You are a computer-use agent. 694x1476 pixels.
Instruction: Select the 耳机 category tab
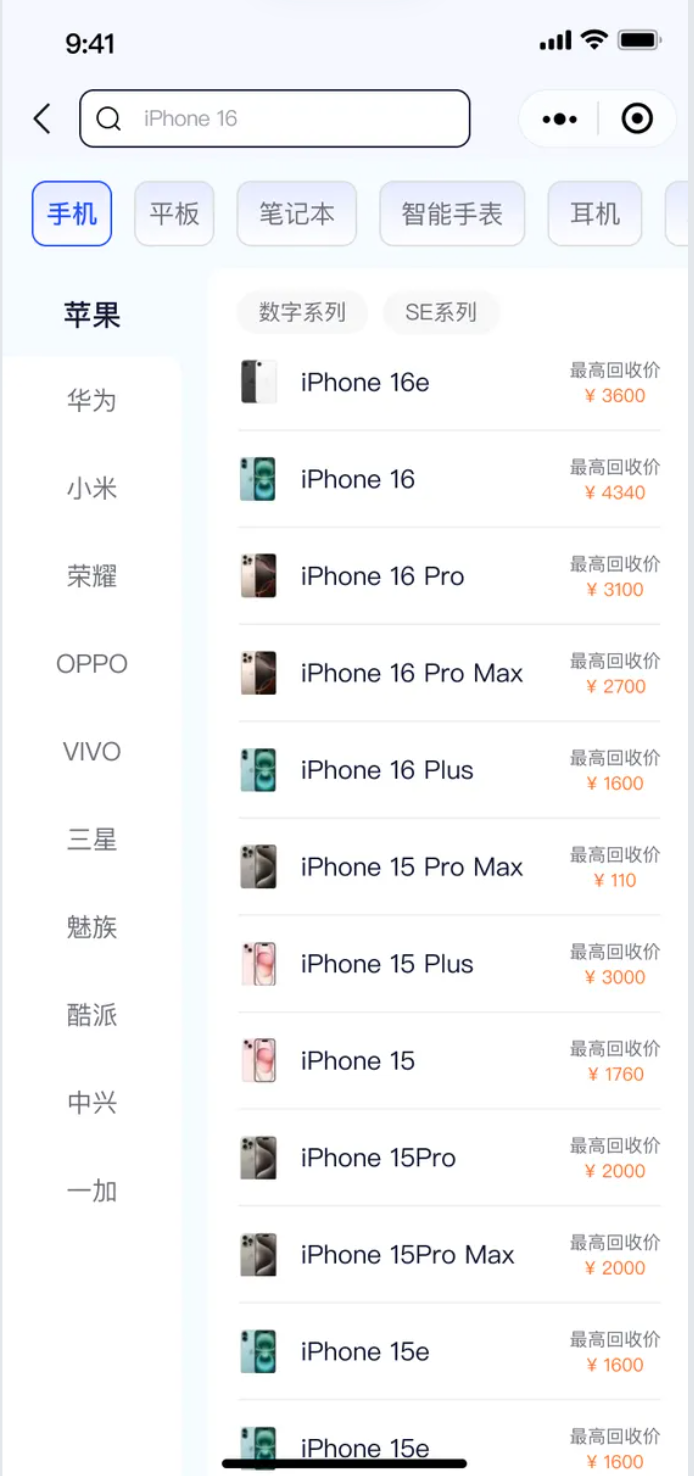[x=594, y=214]
